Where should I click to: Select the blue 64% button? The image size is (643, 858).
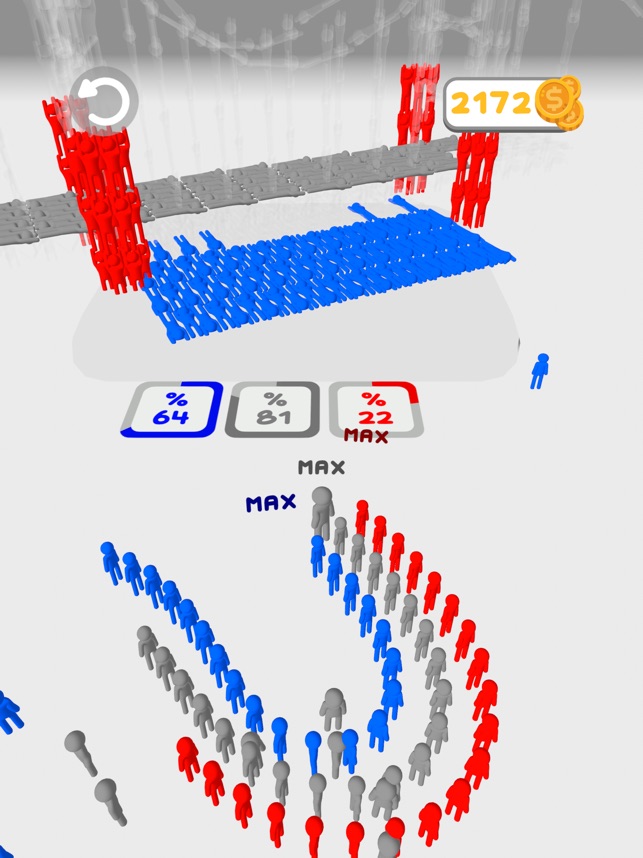pos(172,409)
